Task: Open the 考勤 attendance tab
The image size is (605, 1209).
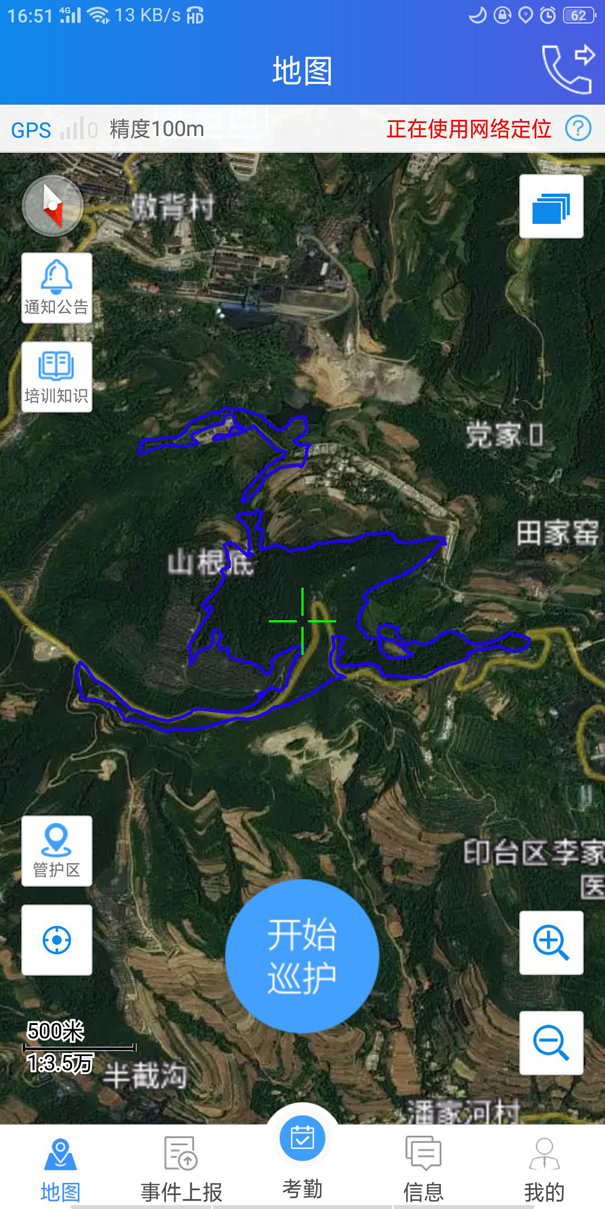Action: click(302, 1160)
